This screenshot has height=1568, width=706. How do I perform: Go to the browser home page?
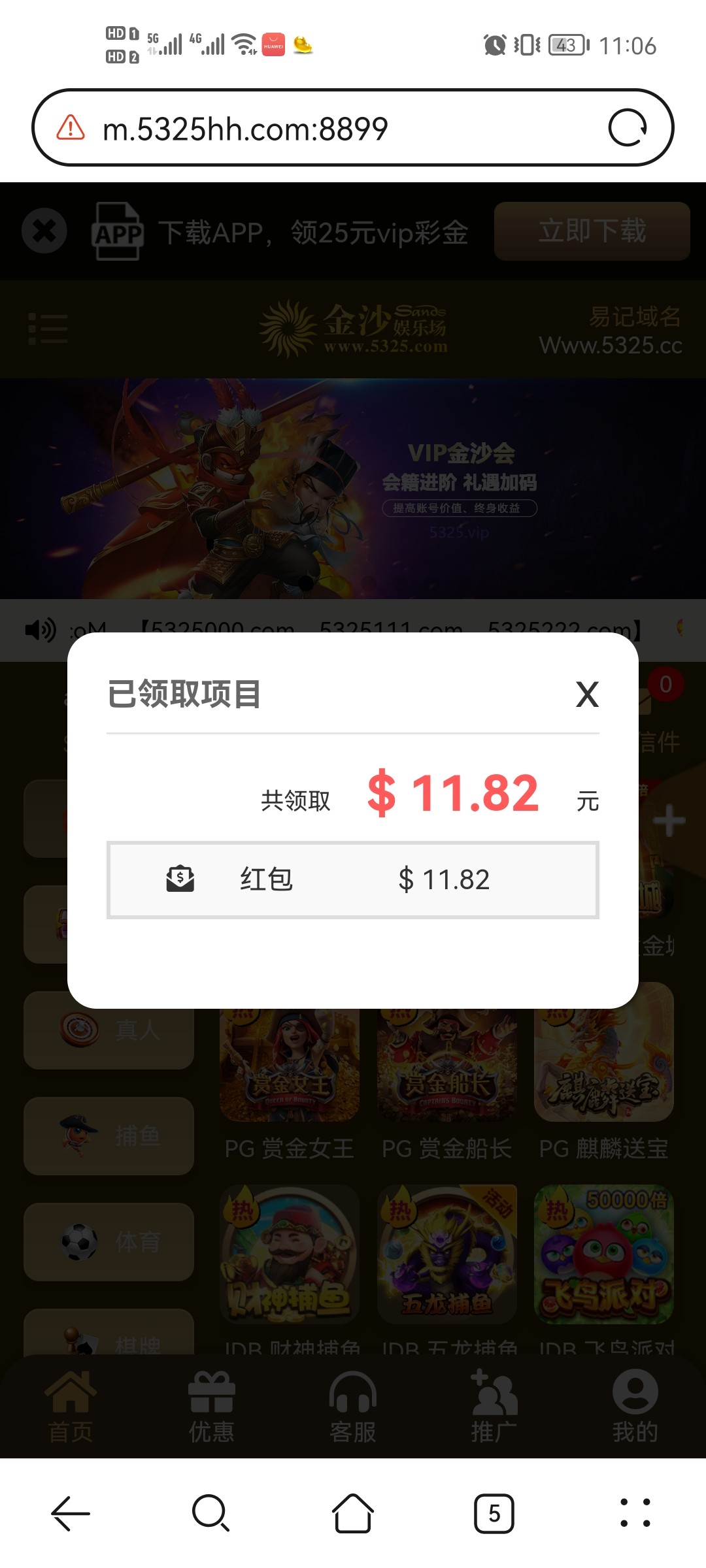tap(353, 1513)
